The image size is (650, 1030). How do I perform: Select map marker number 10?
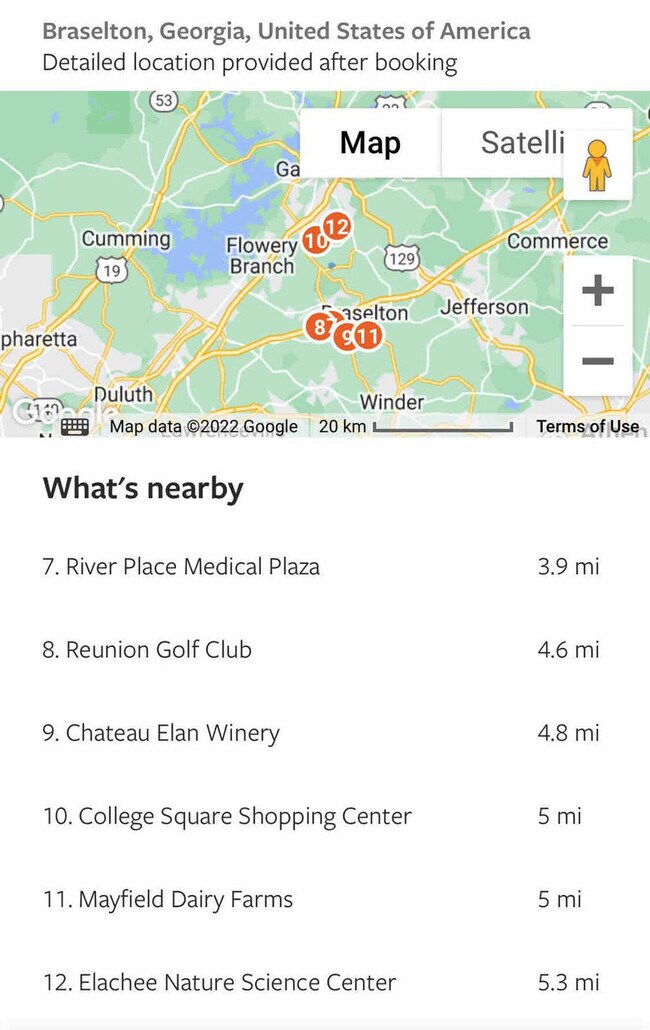point(314,240)
